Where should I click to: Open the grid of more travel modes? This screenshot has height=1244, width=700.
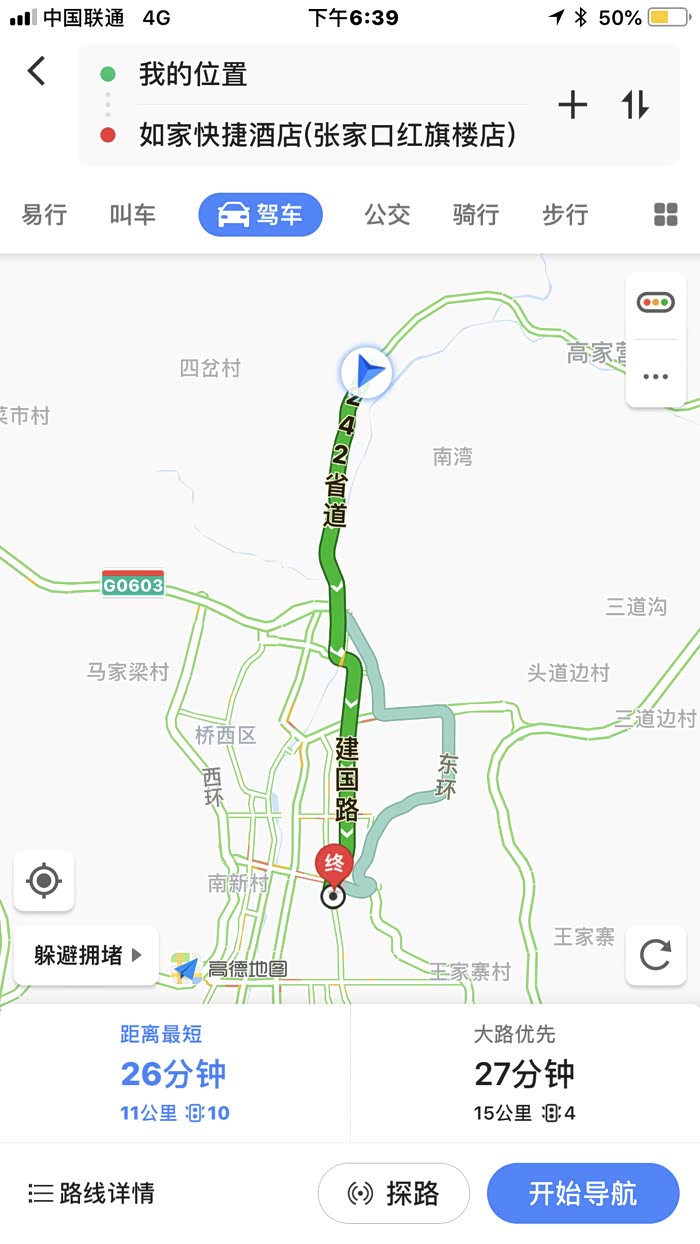click(x=665, y=215)
